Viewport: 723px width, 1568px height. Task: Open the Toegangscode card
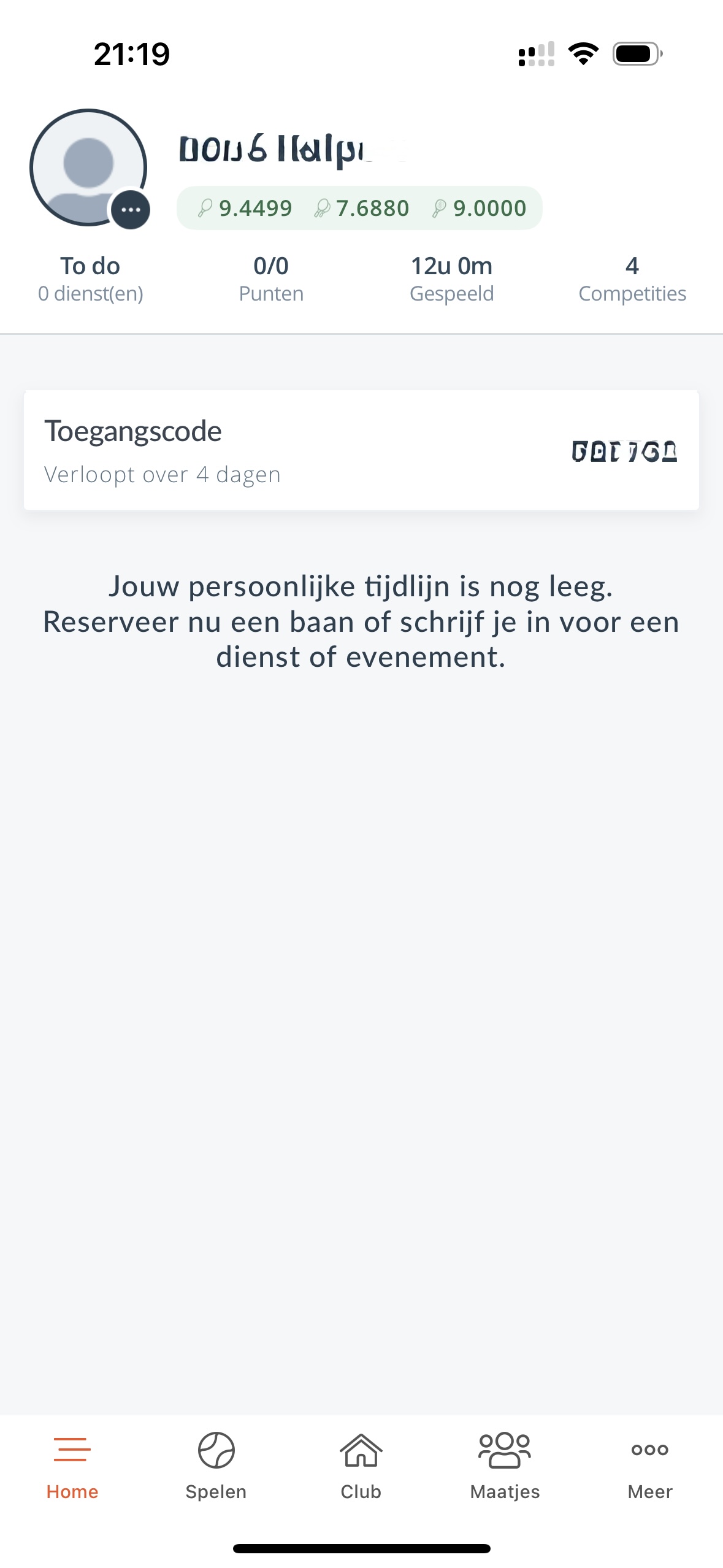click(361, 450)
